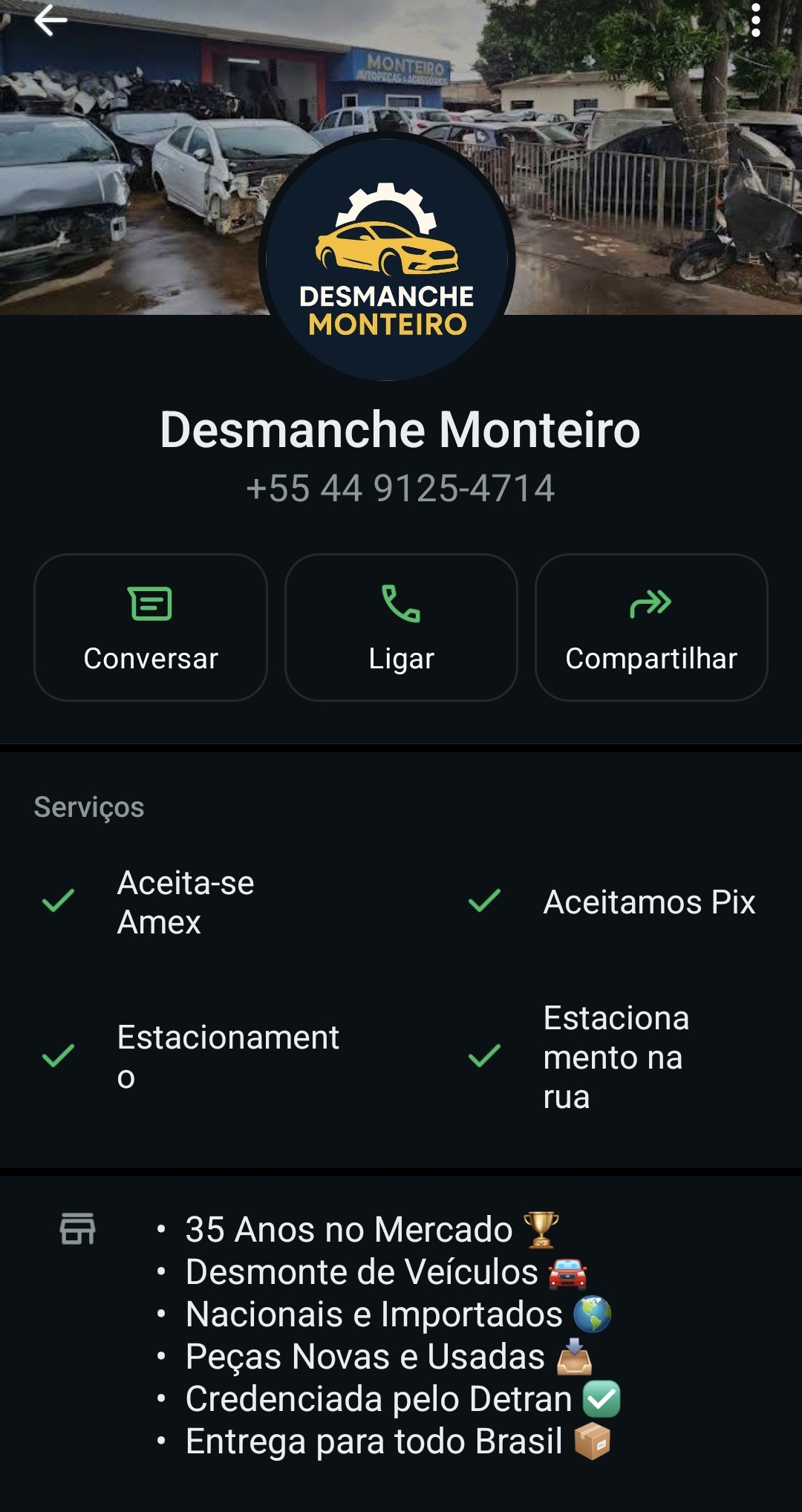Go back using the top arrow
The width and height of the screenshot is (802, 1512).
(50, 21)
